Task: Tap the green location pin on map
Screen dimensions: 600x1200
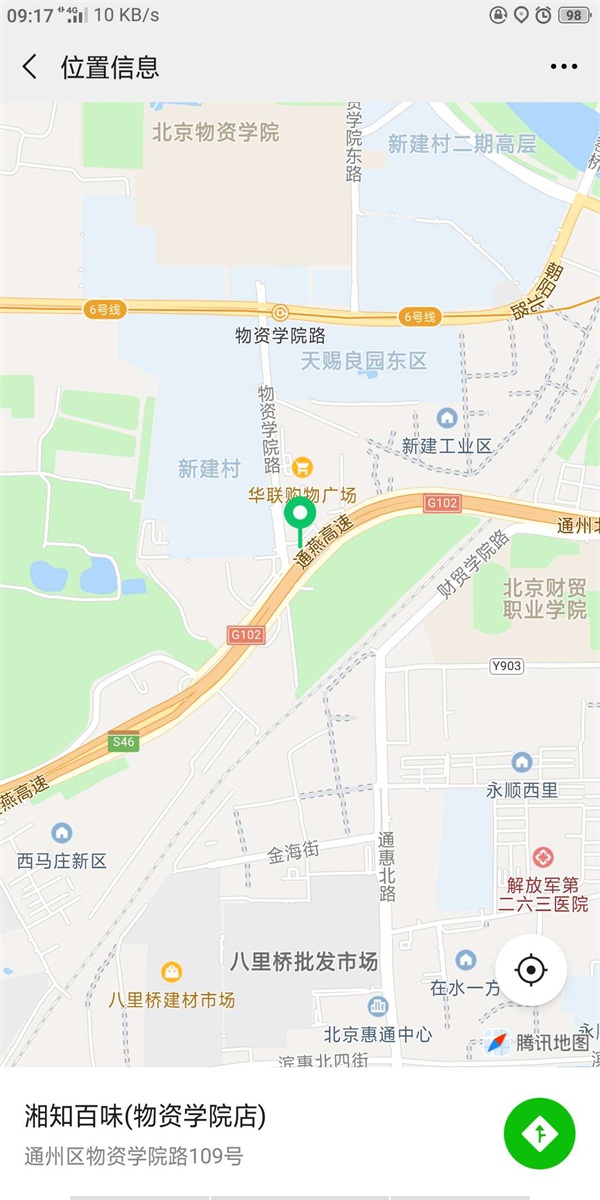Action: click(299, 516)
